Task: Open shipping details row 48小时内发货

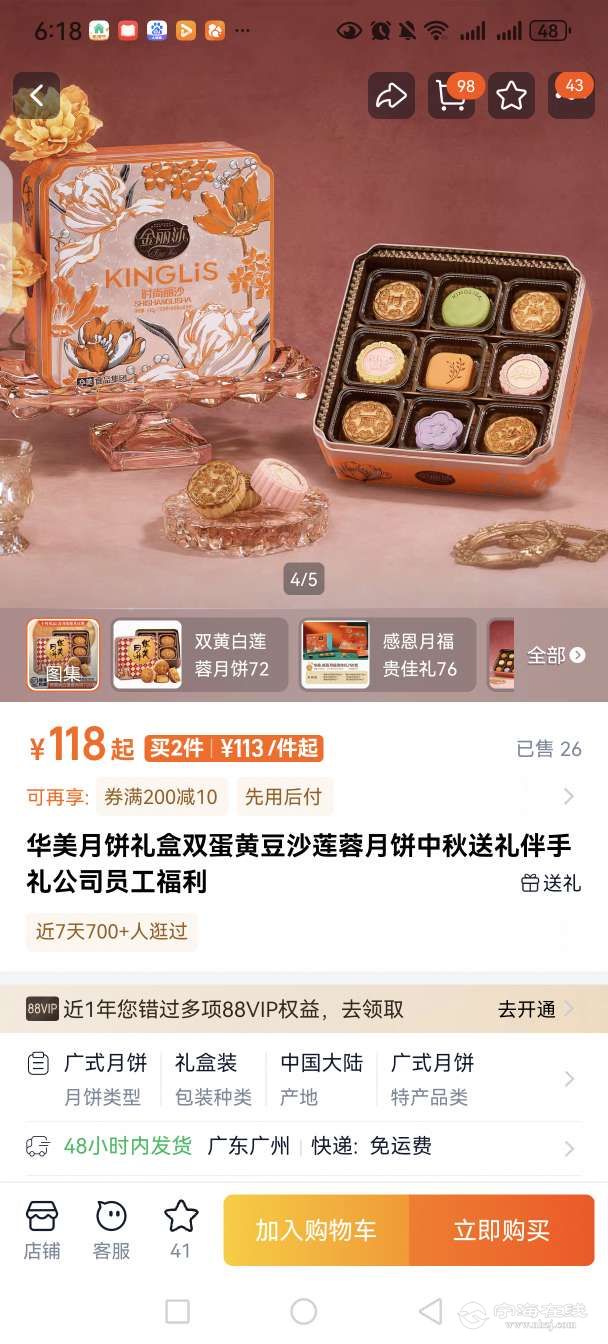Action: (300, 1146)
